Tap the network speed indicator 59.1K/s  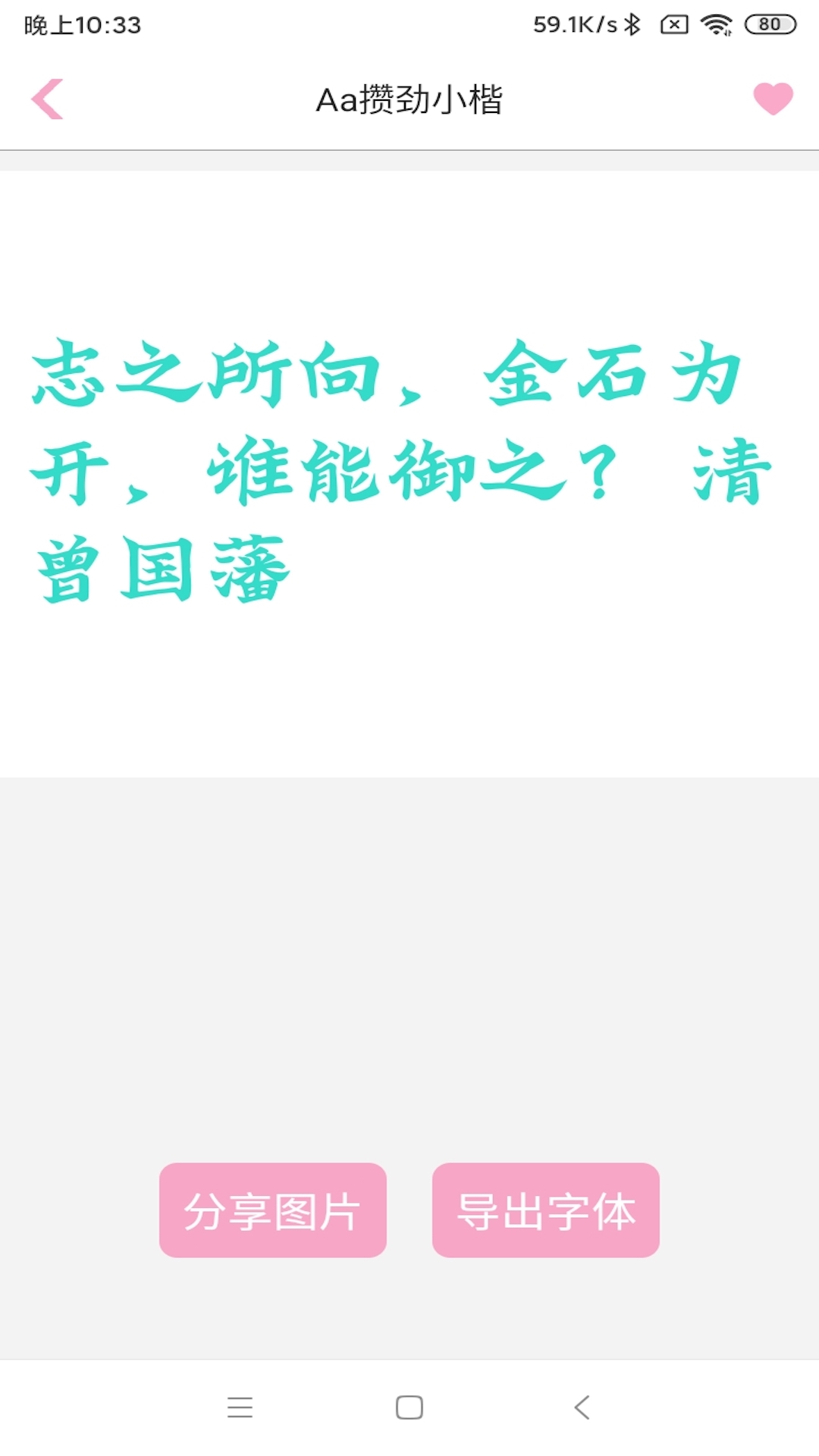[574, 24]
